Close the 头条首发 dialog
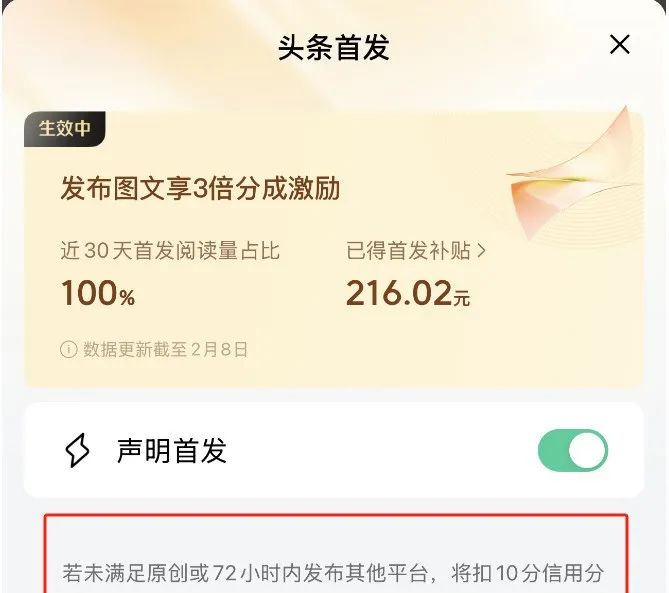 point(620,45)
